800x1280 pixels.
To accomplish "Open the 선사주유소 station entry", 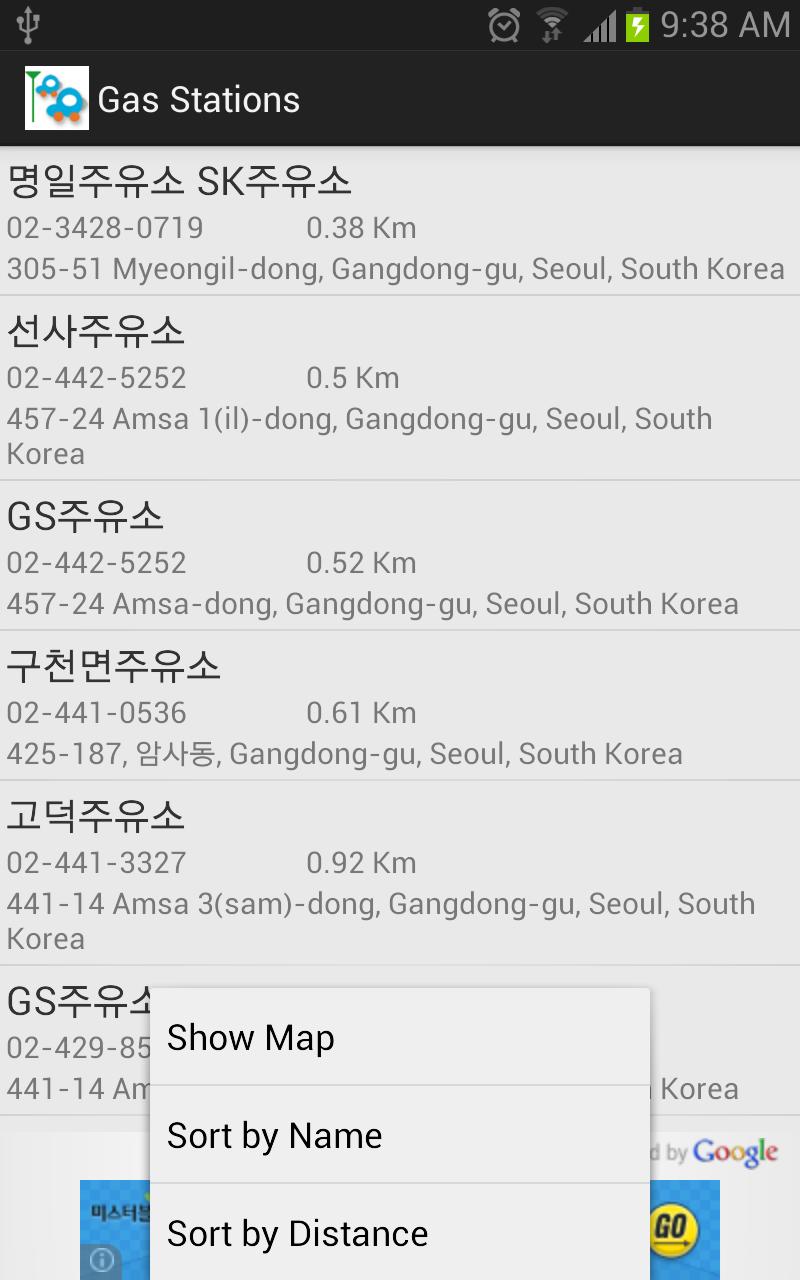I will tap(400, 388).
